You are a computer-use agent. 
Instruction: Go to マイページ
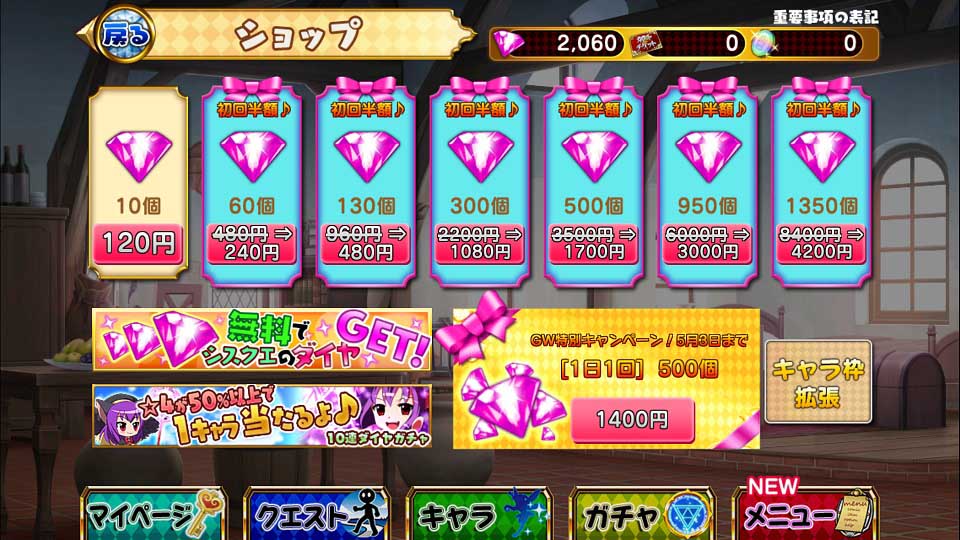[x=154, y=514]
